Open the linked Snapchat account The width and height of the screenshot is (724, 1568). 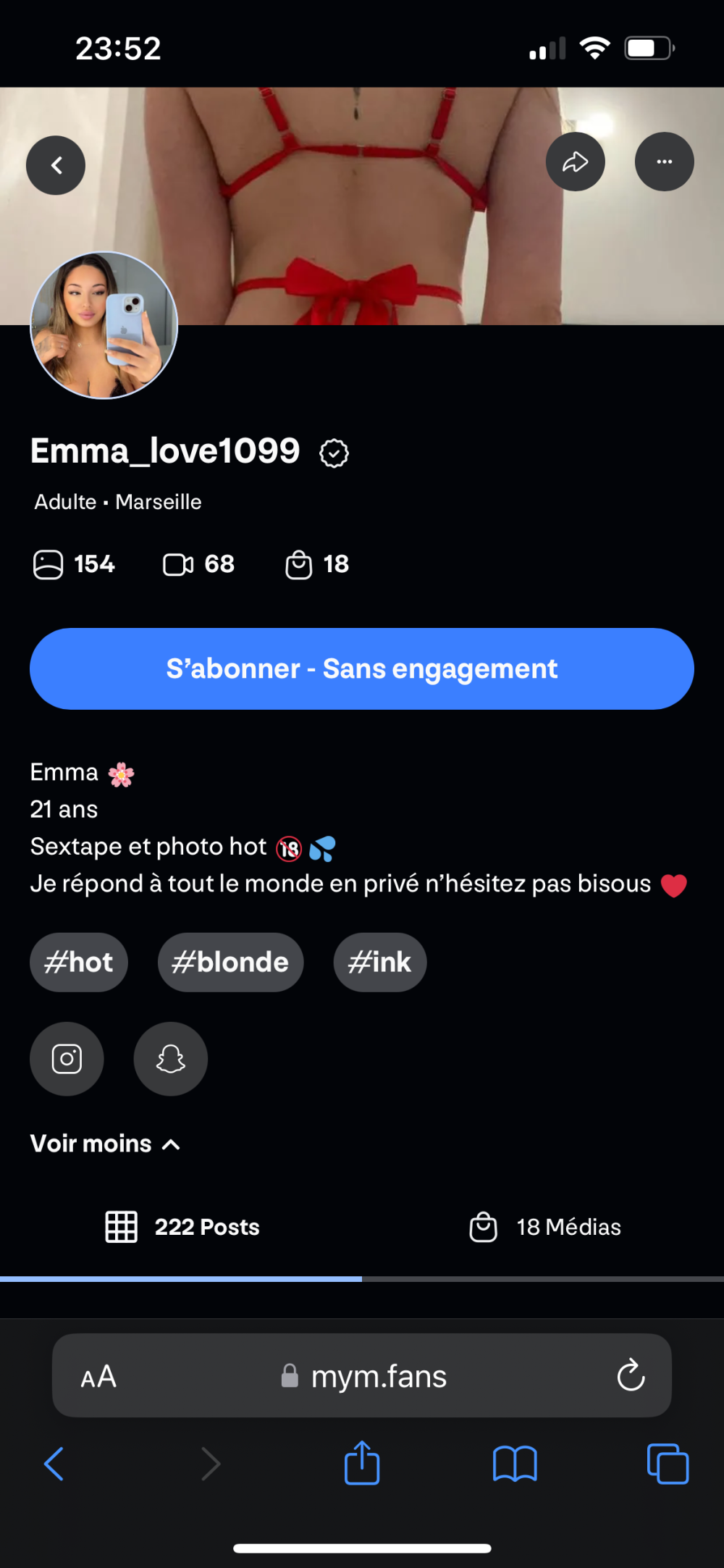(171, 1059)
